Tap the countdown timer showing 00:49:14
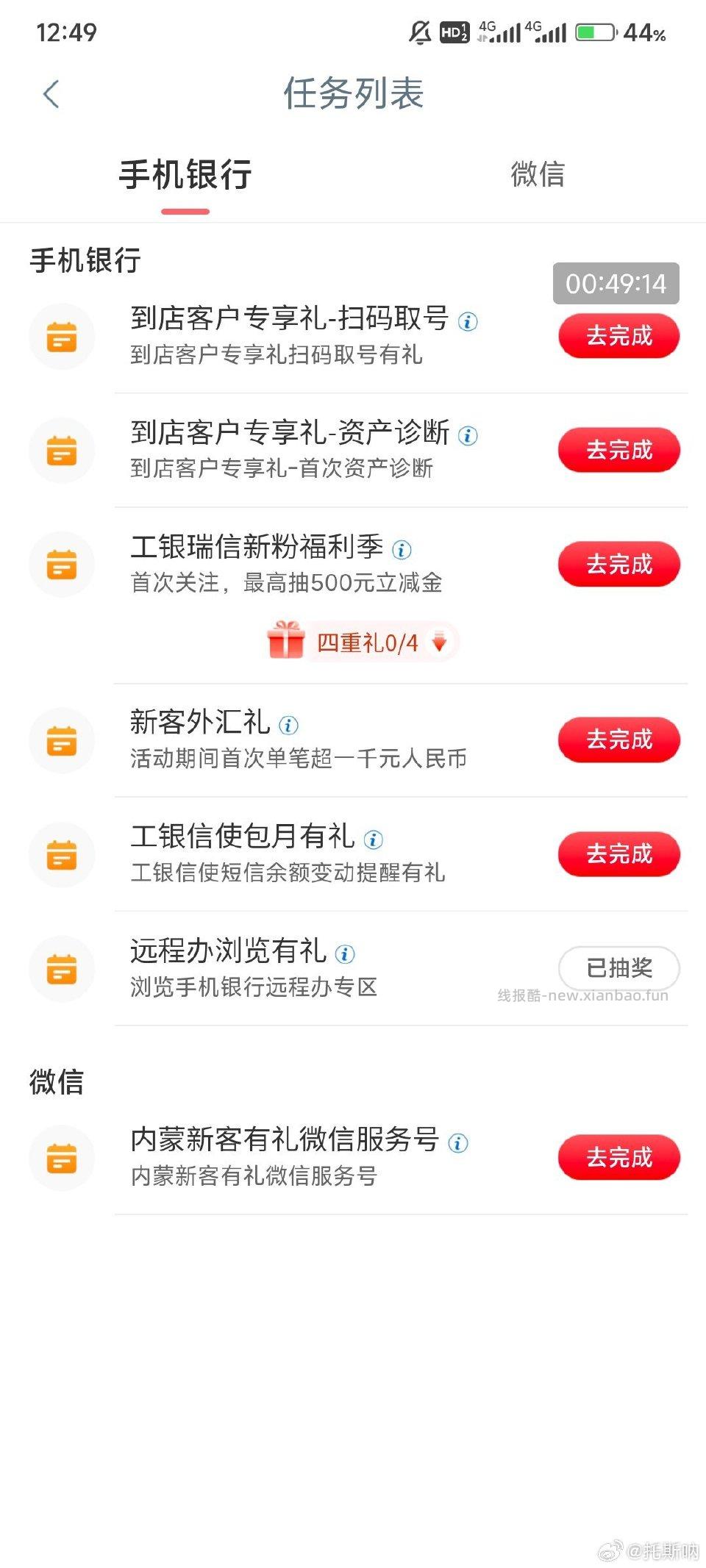The image size is (706, 1568). pyautogui.click(x=615, y=284)
